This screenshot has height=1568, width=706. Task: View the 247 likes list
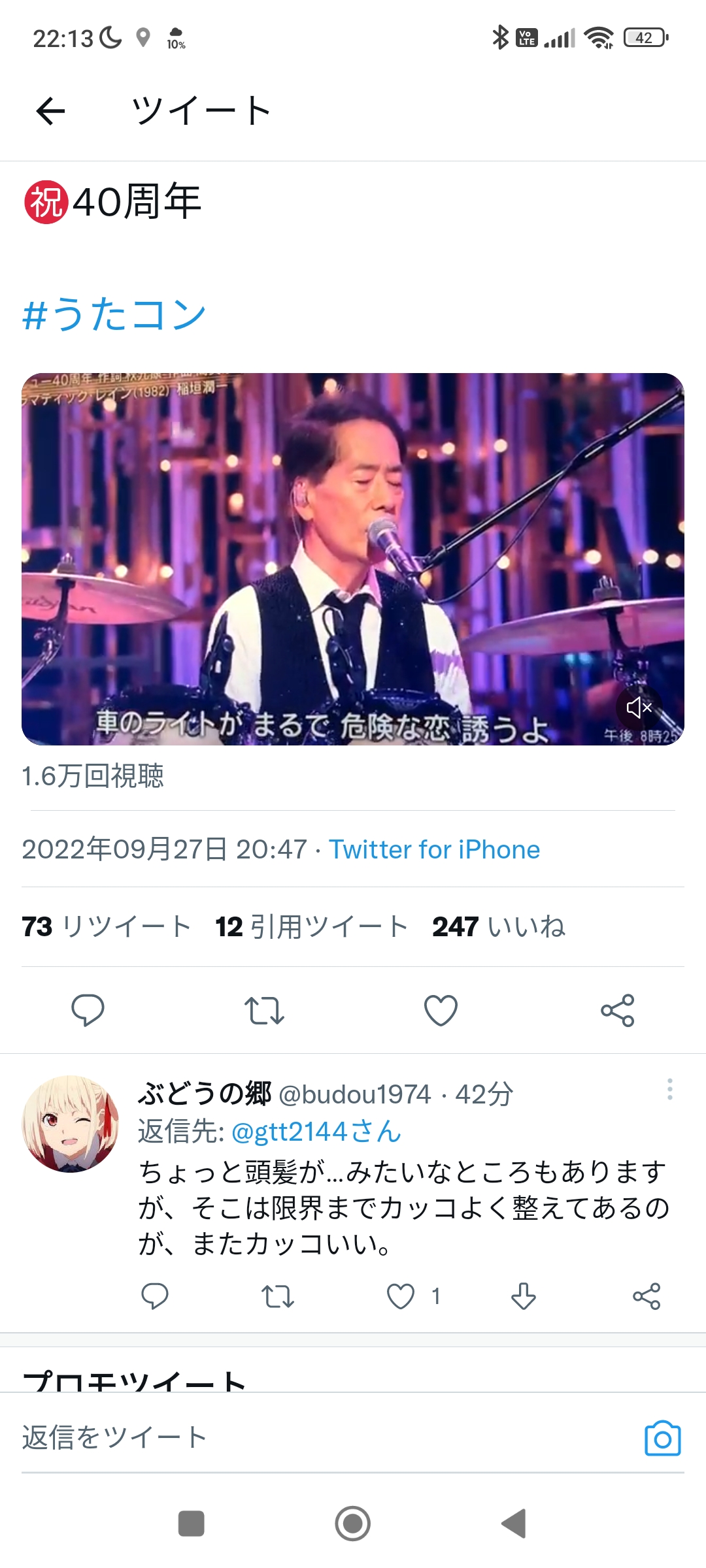pos(499,926)
